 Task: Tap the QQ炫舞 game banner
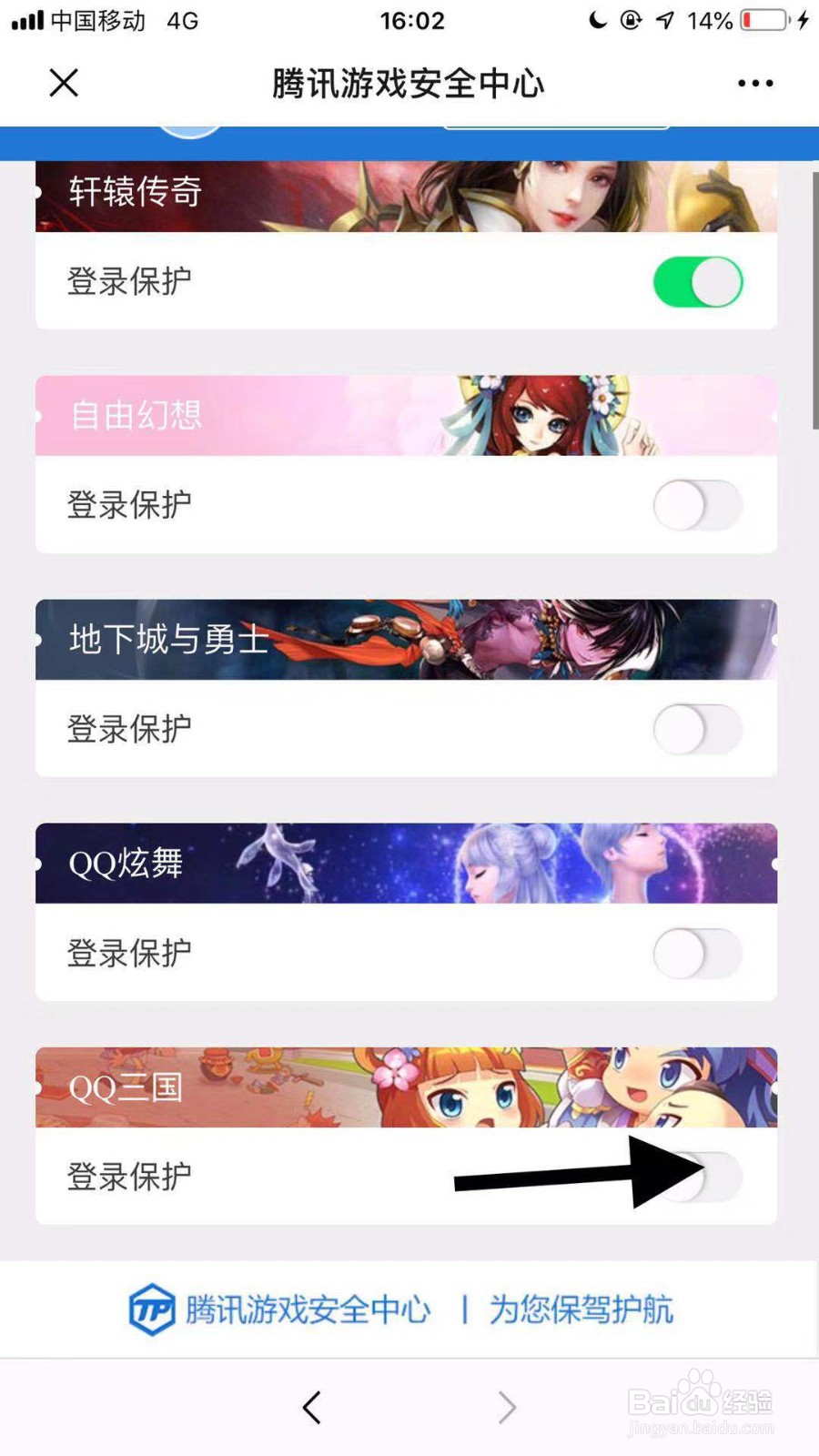point(405,863)
